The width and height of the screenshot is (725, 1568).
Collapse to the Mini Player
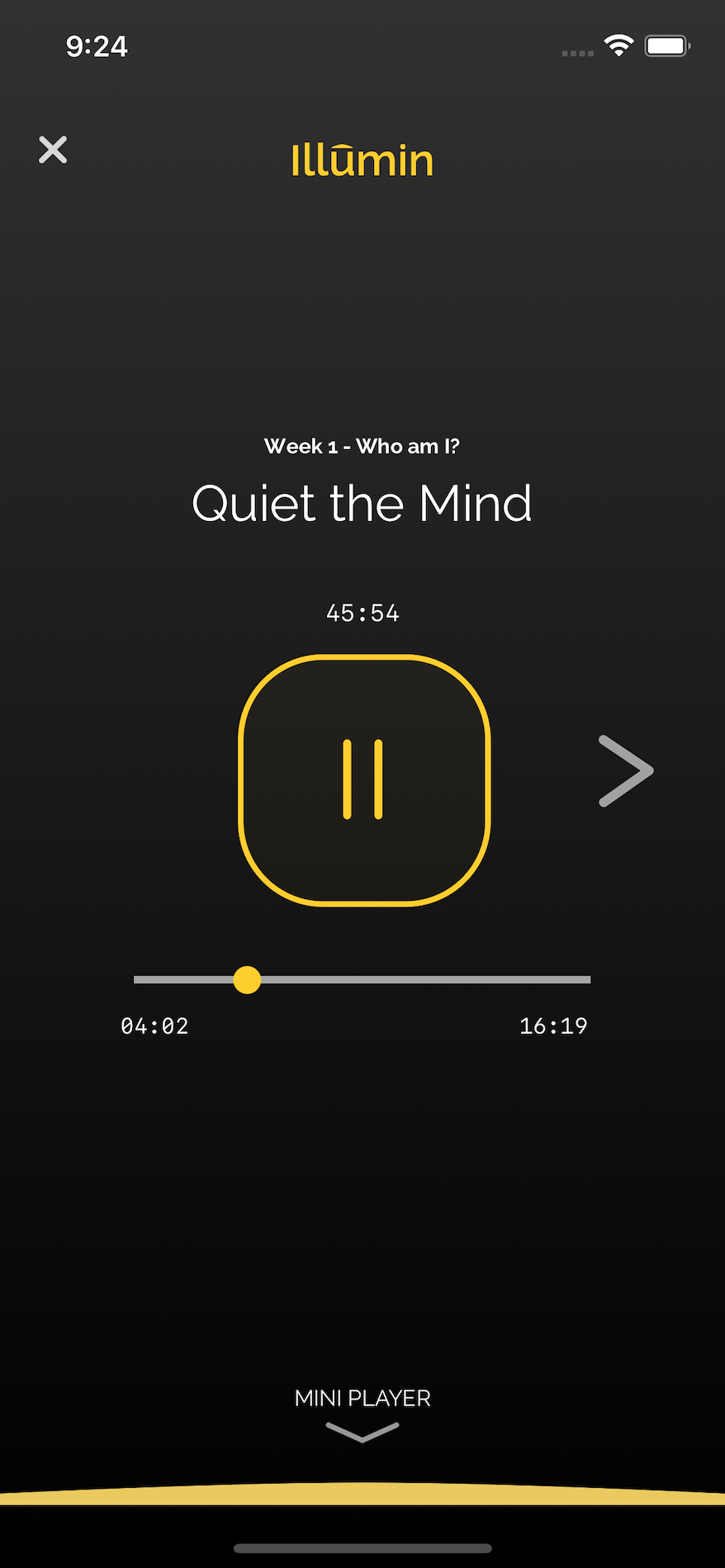[362, 1413]
